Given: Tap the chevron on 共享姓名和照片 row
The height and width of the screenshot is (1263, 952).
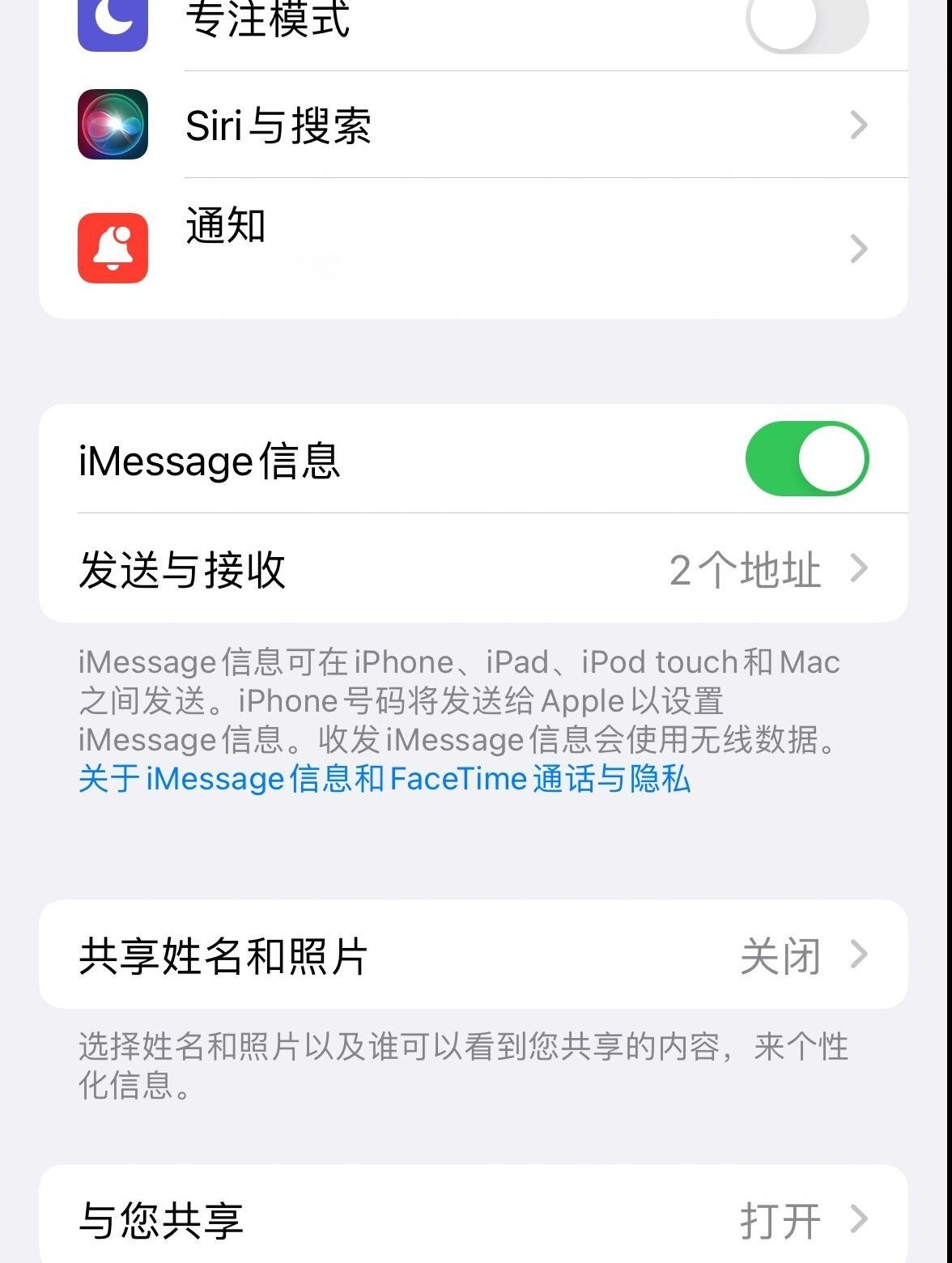Looking at the screenshot, I should [x=860, y=955].
